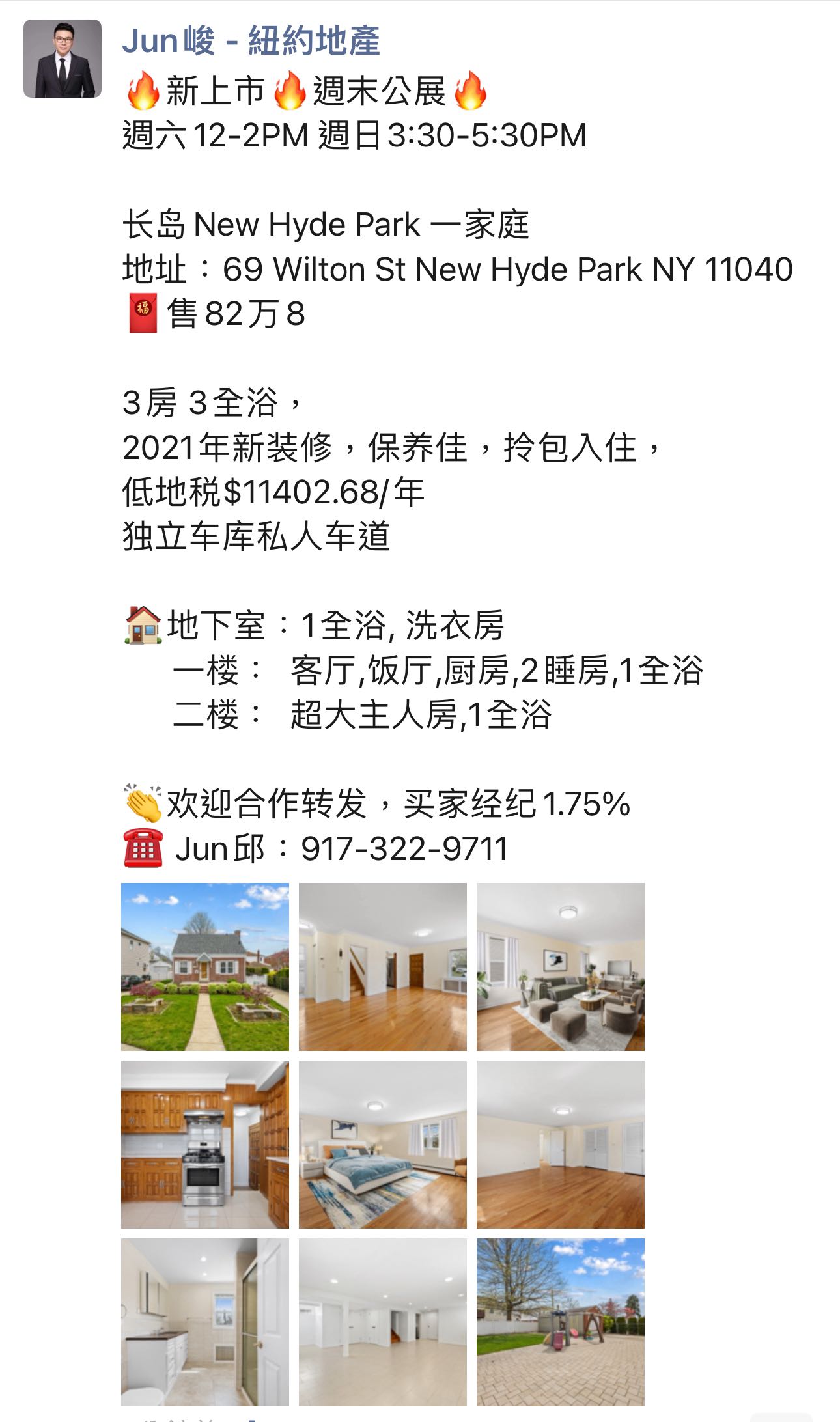Screen dimensions: 840x1422
Task: Open the backyard patio playground photo
Action: click(x=561, y=1322)
